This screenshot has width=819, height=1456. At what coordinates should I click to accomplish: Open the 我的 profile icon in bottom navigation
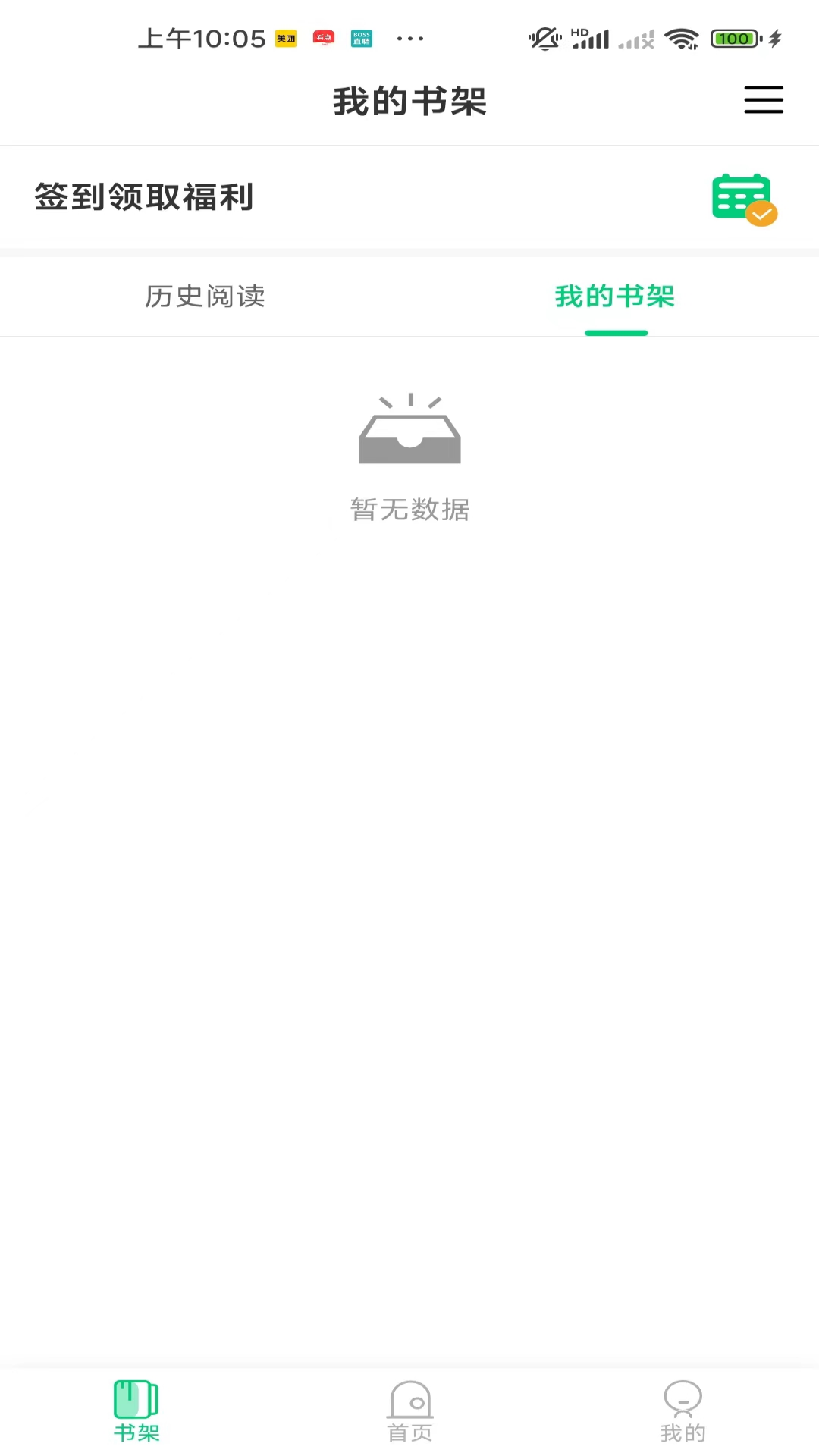tap(682, 1399)
